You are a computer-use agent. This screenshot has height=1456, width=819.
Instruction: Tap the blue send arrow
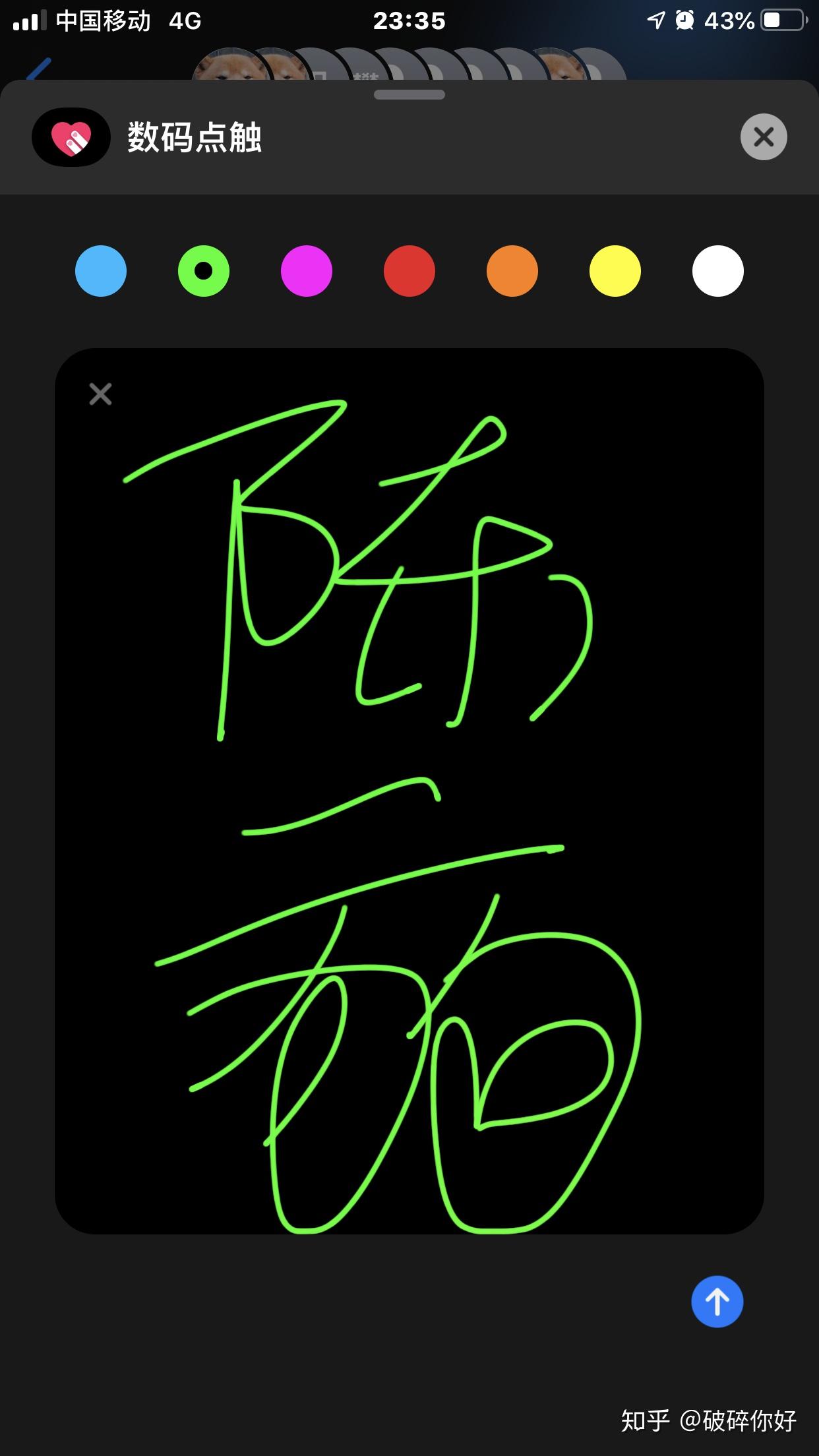[x=717, y=1302]
